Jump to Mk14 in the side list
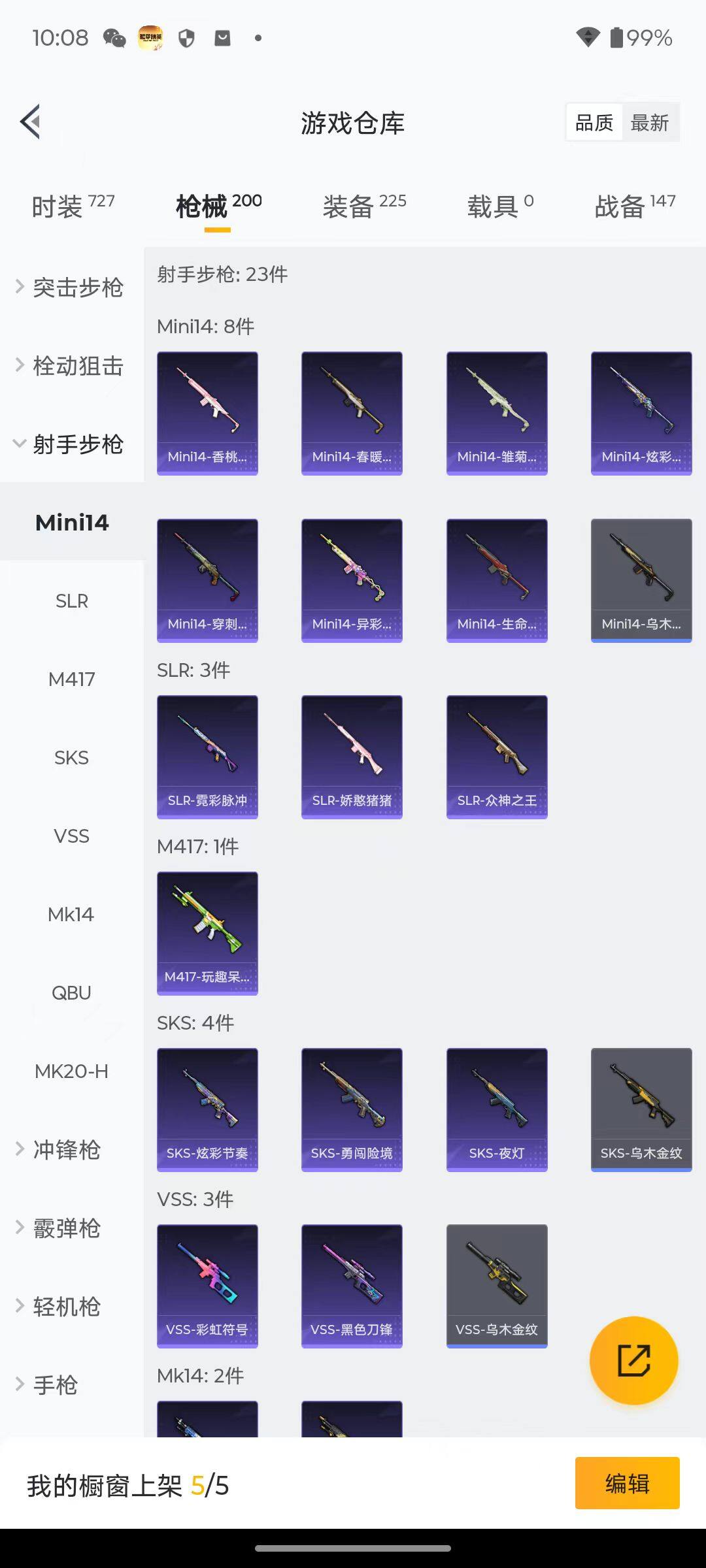The image size is (706, 1568). coord(71,915)
